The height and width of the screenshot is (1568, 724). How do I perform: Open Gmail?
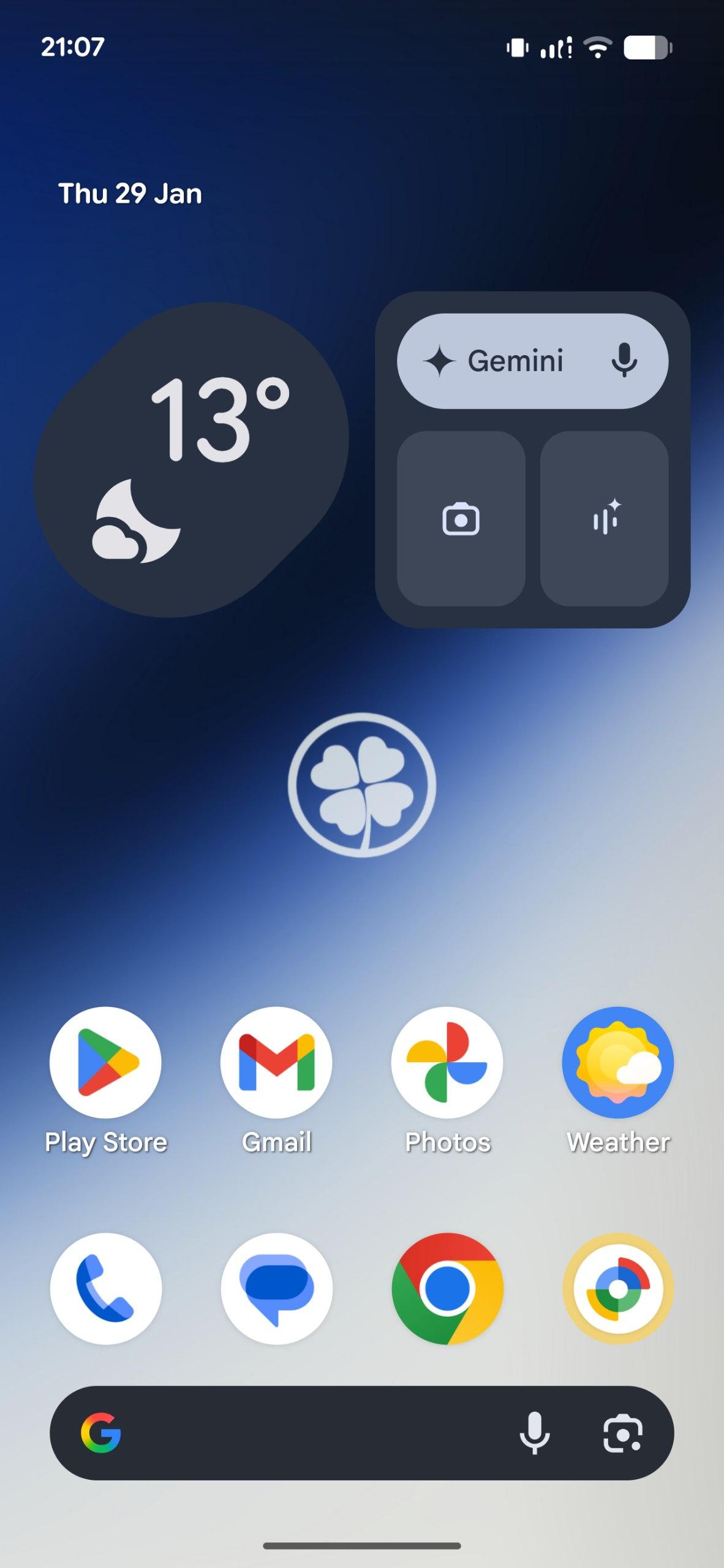(x=277, y=1063)
